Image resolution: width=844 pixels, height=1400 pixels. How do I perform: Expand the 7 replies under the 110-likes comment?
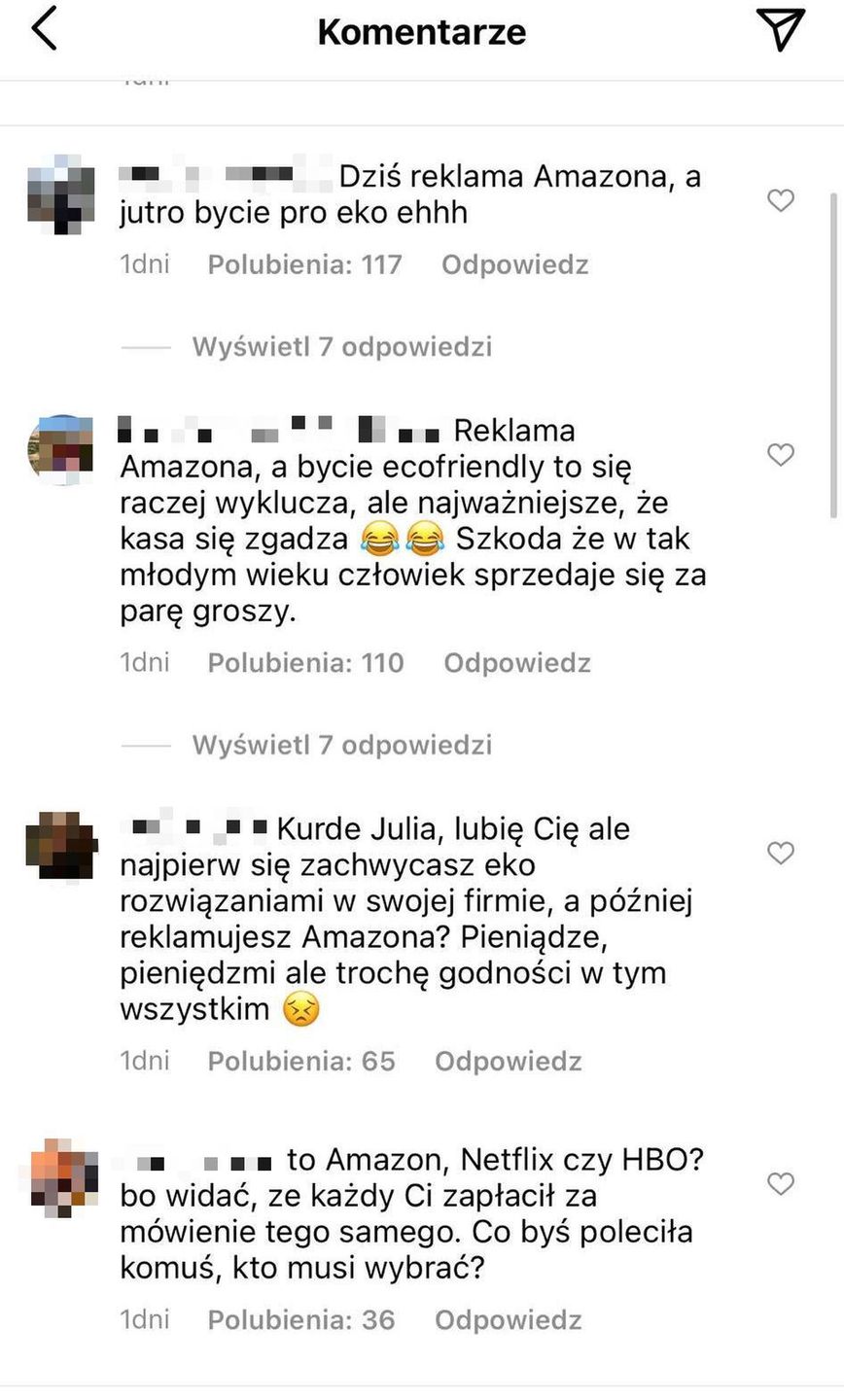click(x=341, y=746)
